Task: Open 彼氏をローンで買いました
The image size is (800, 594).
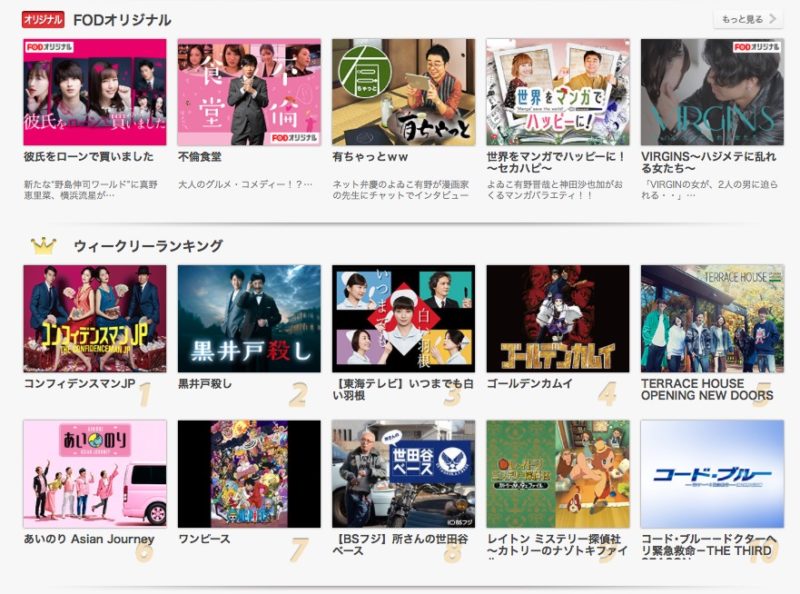Action: [x=95, y=92]
